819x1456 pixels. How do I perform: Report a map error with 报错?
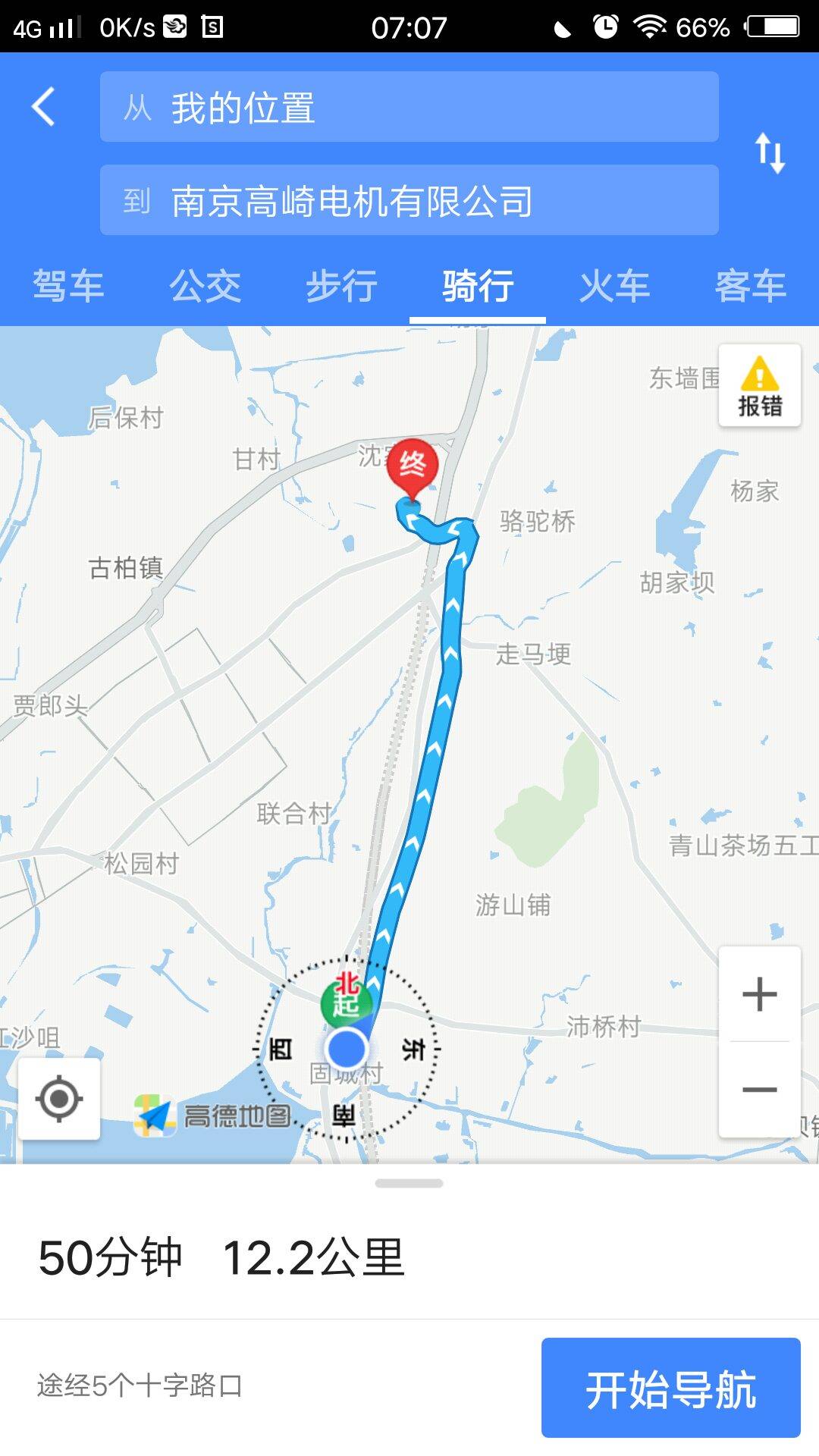point(760,386)
